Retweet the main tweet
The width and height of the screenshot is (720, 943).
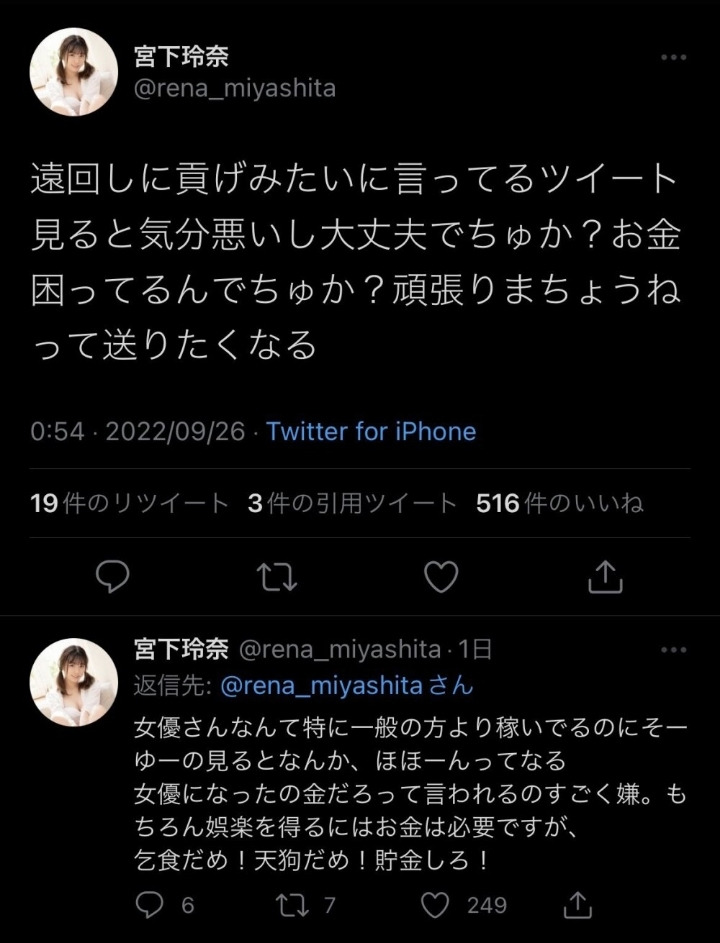tap(277, 576)
